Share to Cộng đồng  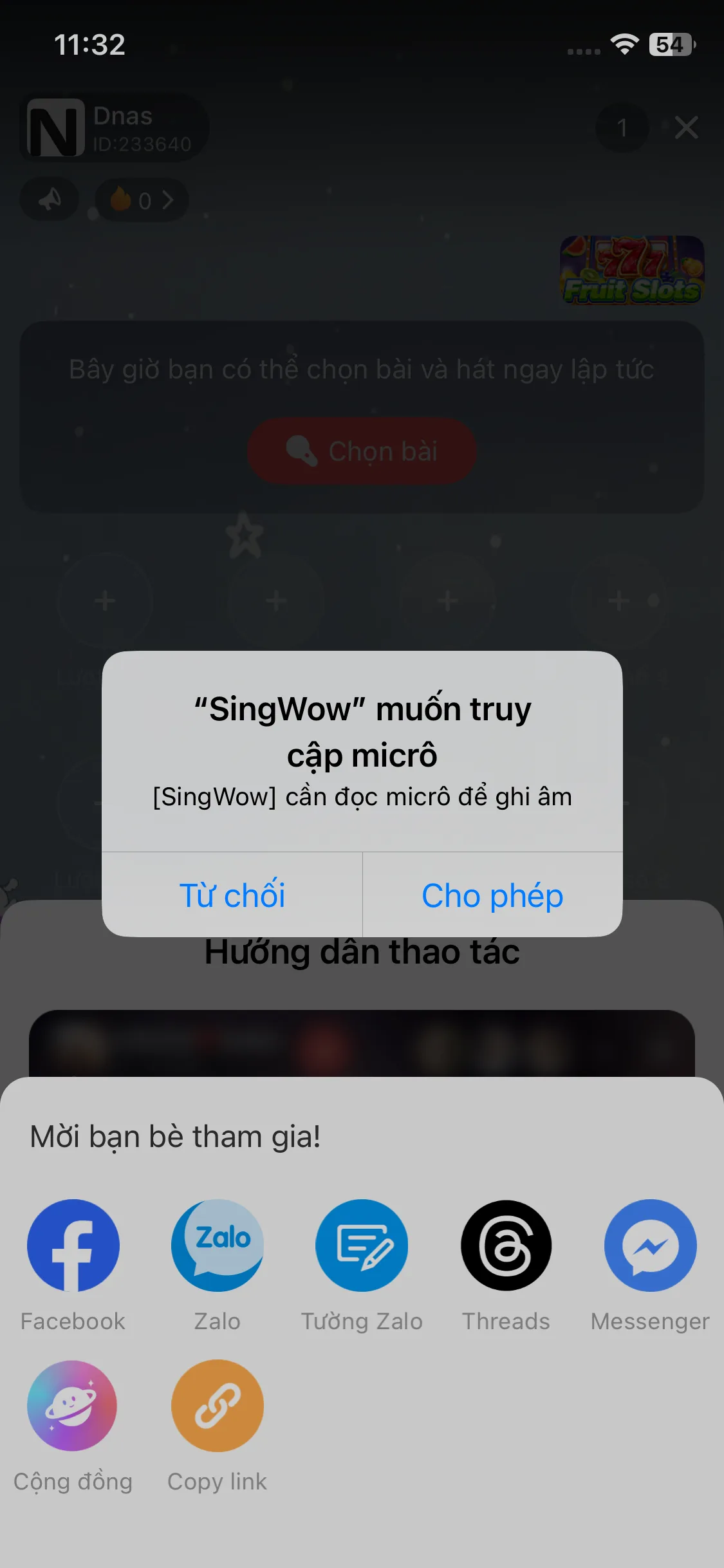coord(73,1406)
